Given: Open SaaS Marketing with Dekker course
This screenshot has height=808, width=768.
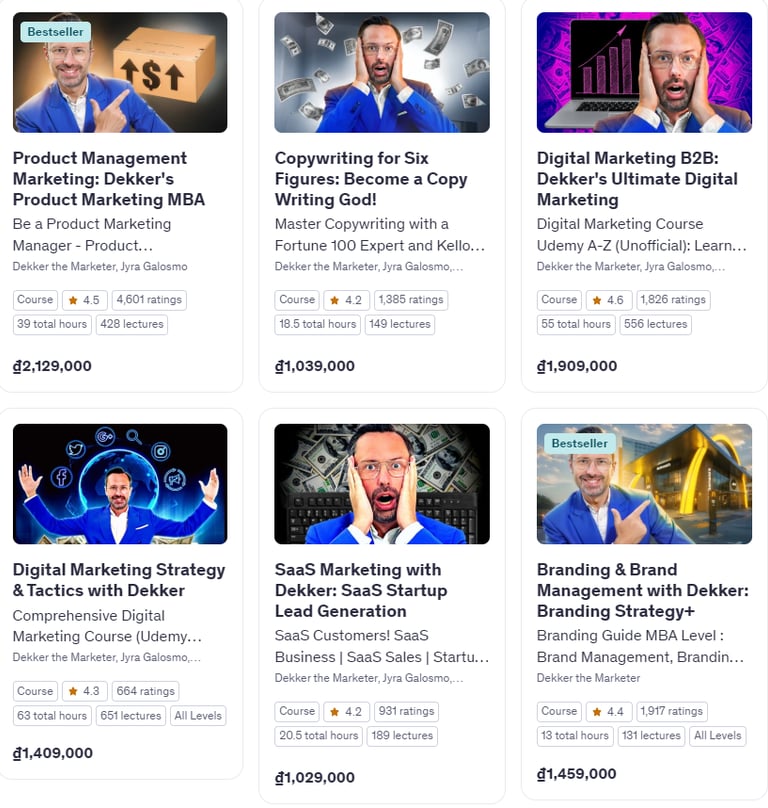Looking at the screenshot, I should coord(360,590).
